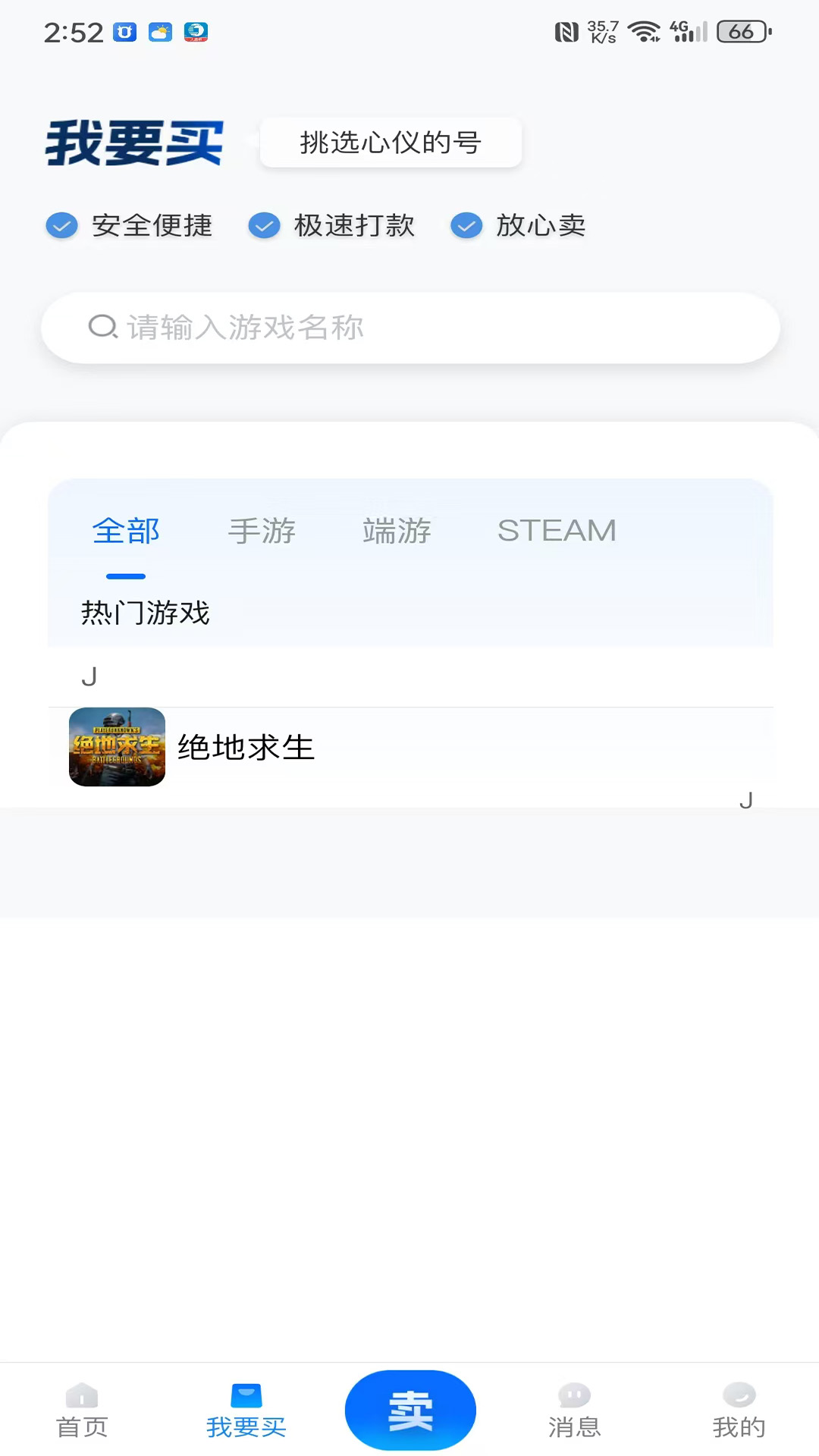Click the magnifier icon in the search bar
This screenshot has width=819, height=1456.
[104, 327]
